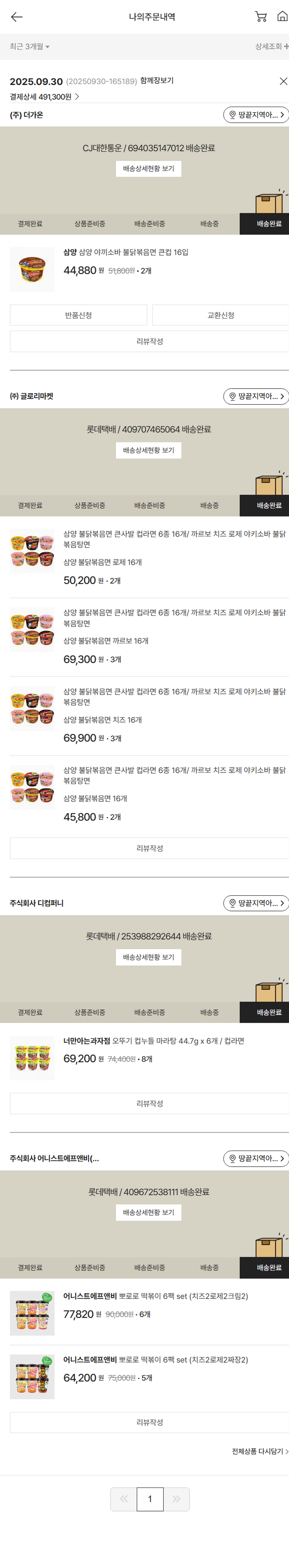Open 오뚜기 컵누들 마라탕 product

(154, 1041)
